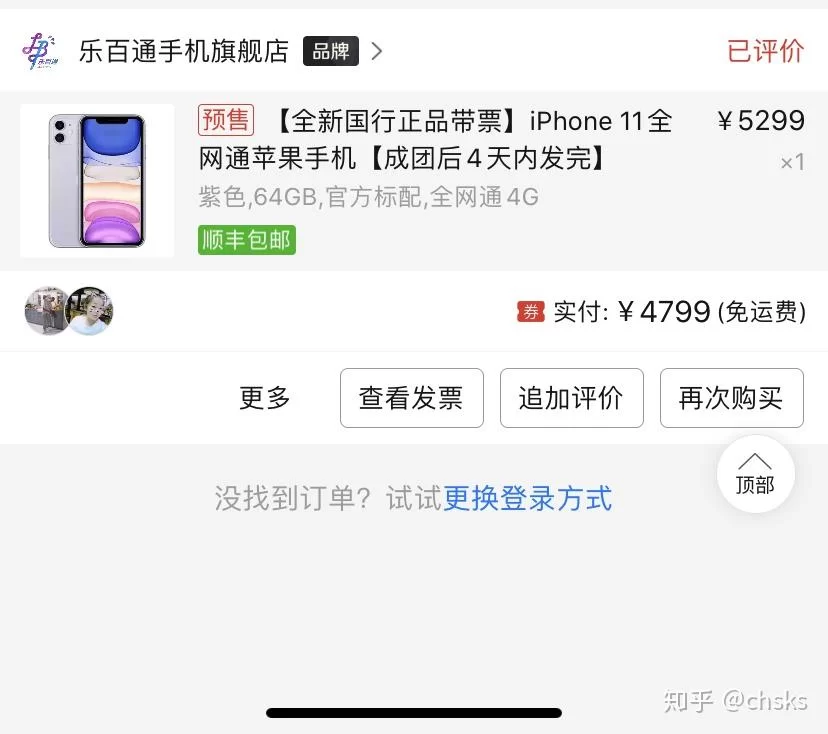The image size is (828, 734).
Task: Tap the 更换登录方式 link
Action: [x=527, y=498]
